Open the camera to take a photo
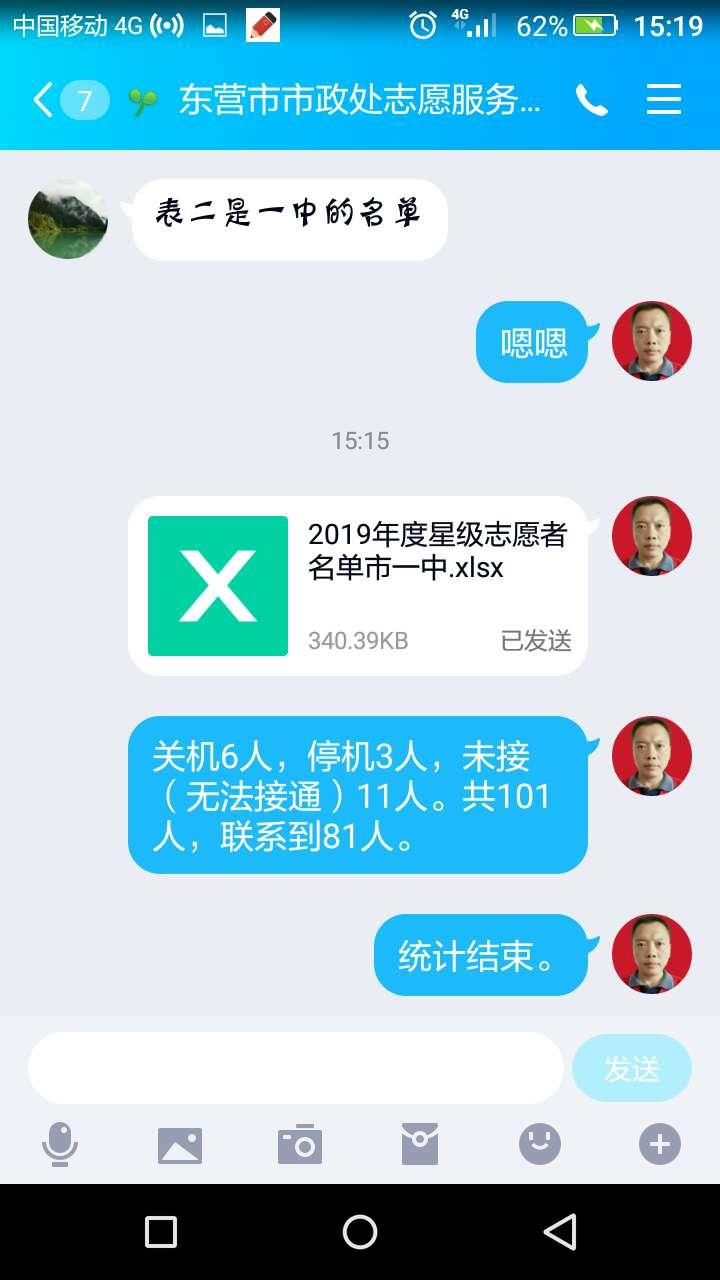720x1280 pixels. point(300,1145)
